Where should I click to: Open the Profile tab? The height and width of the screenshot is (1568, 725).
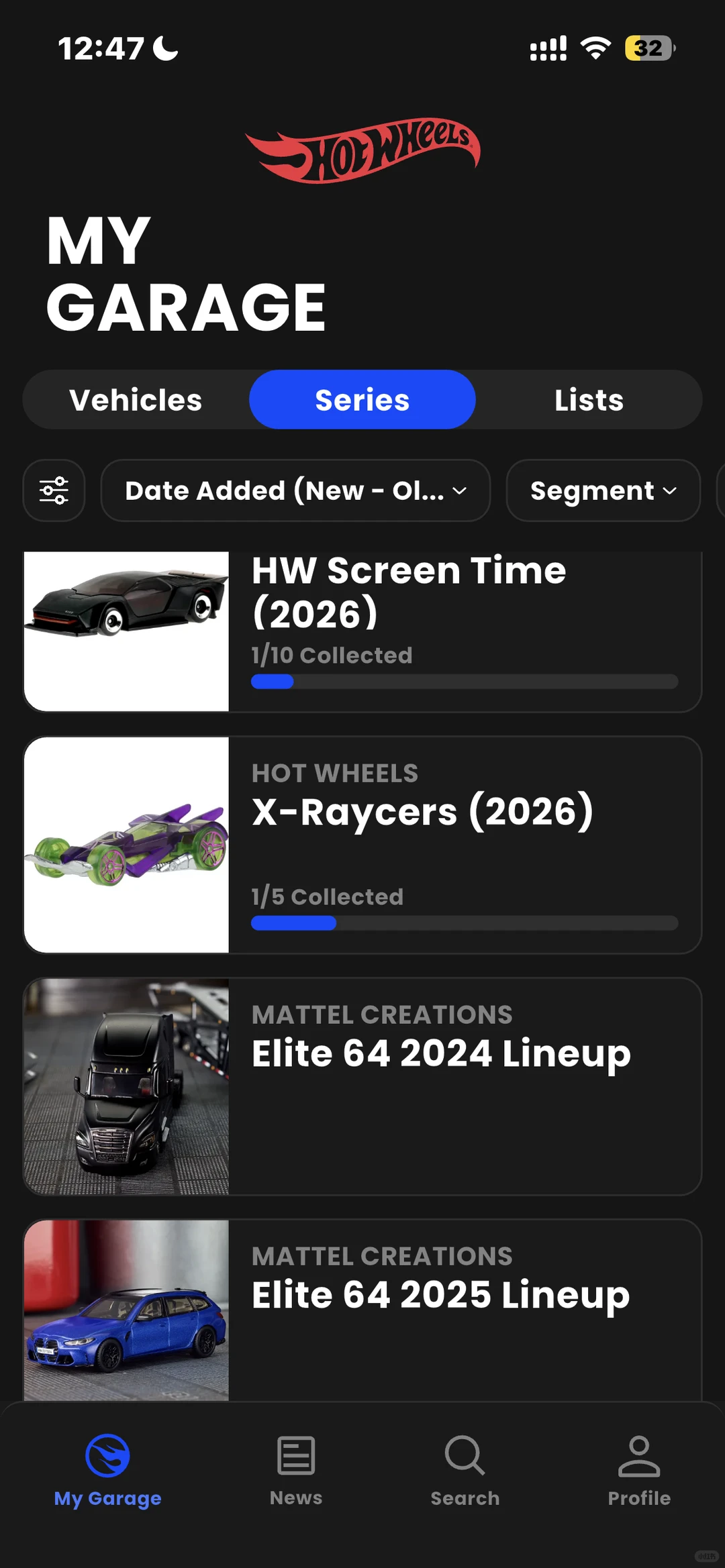click(x=639, y=1469)
